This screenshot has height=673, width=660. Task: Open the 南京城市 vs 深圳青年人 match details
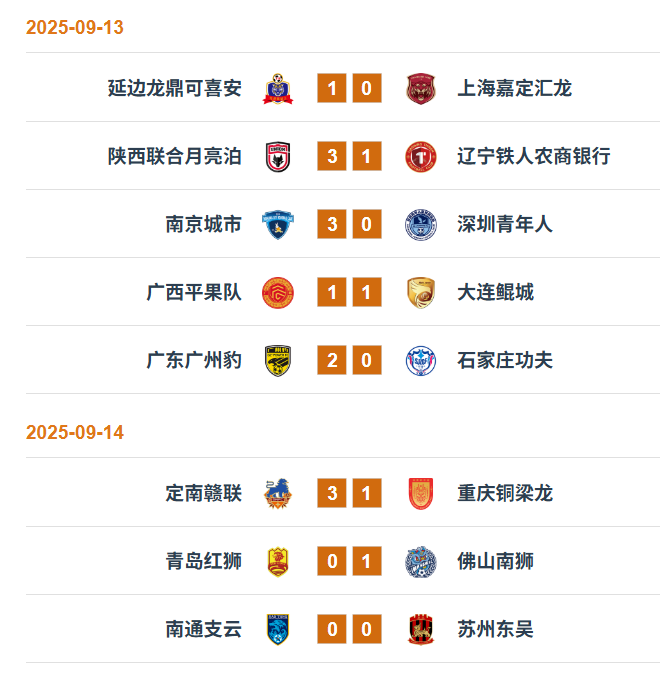click(x=349, y=224)
